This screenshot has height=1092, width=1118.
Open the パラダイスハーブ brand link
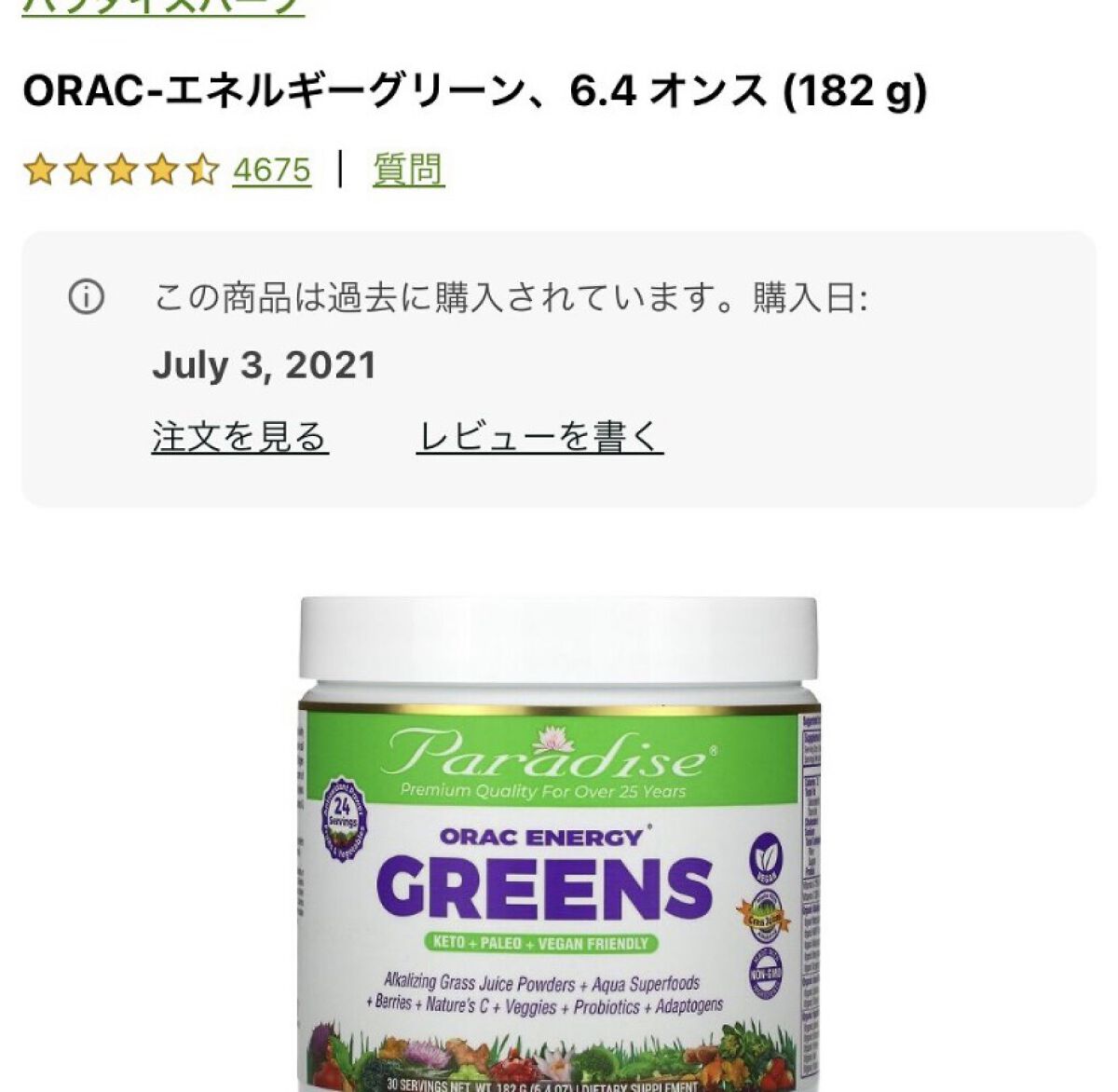(163, 7)
